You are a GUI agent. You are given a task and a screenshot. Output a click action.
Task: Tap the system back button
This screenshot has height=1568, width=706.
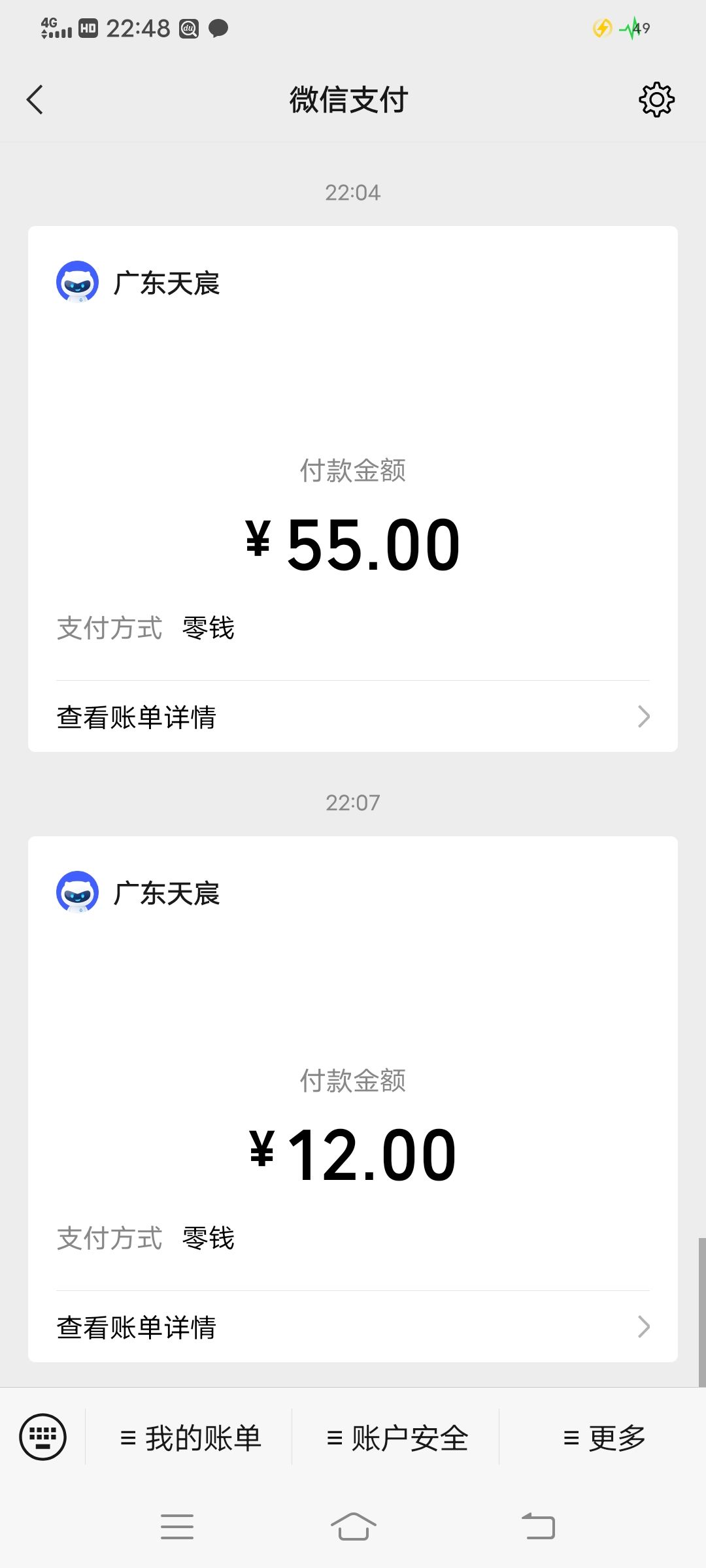[538, 1527]
